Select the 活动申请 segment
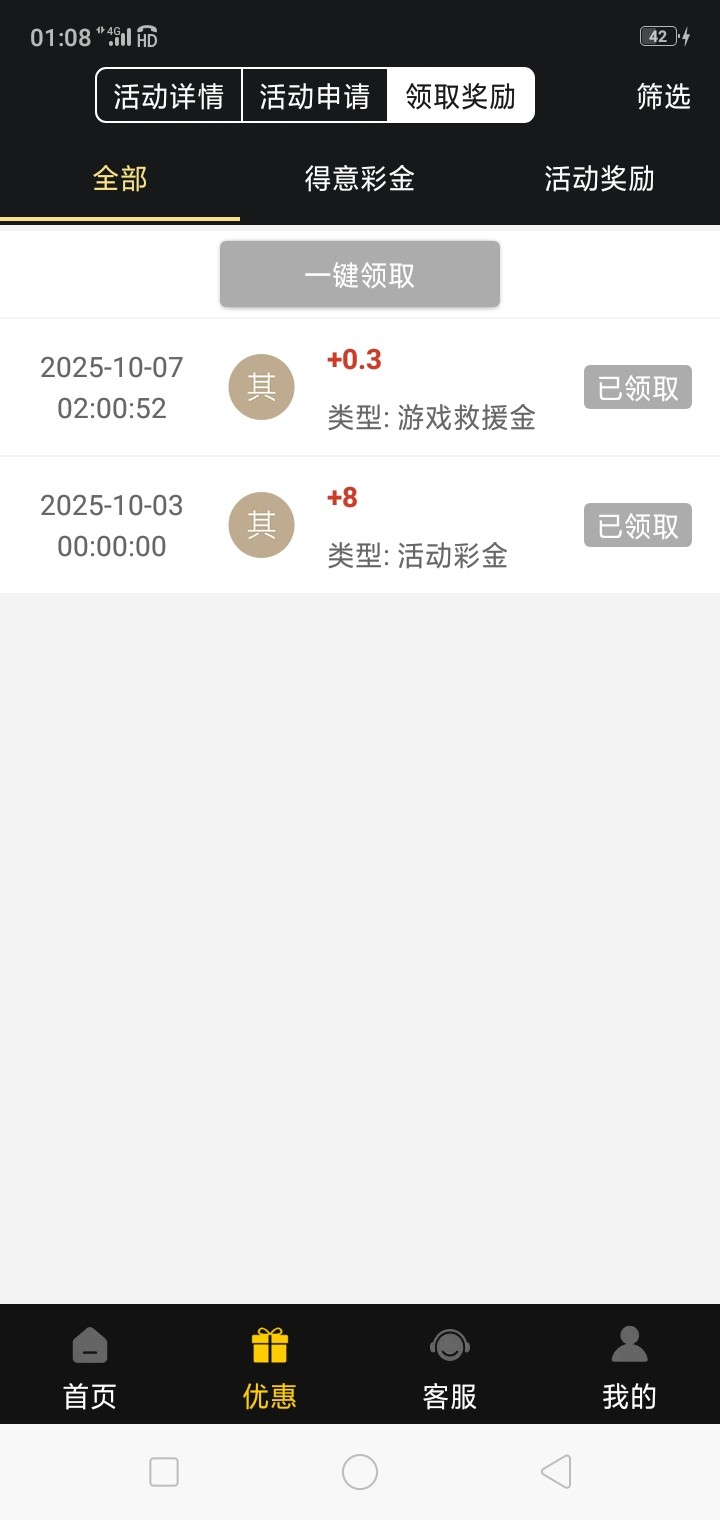The image size is (720, 1520). tap(314, 96)
